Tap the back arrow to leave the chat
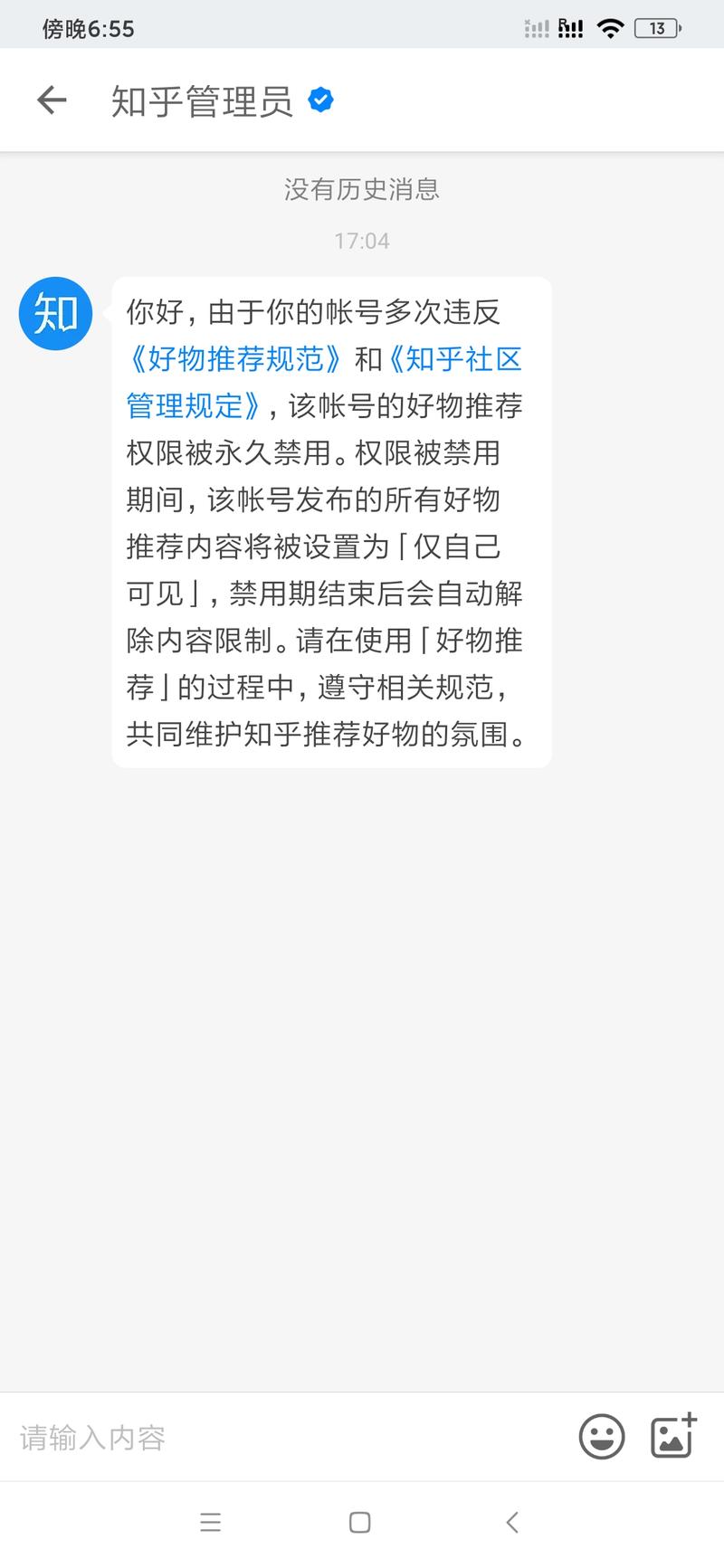Screen dimensions: 724x1568 pos(52,100)
